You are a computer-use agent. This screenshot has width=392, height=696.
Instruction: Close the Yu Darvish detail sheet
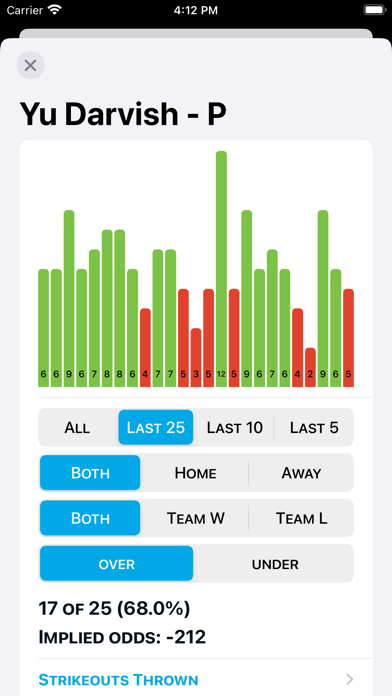pyautogui.click(x=30, y=66)
